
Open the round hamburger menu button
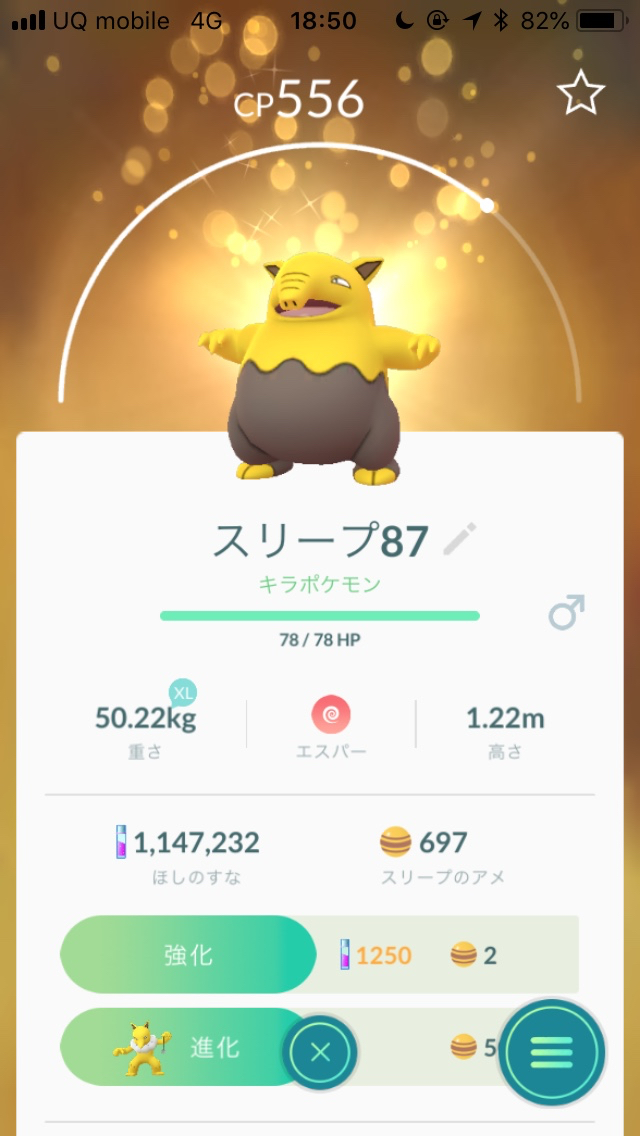551,1051
